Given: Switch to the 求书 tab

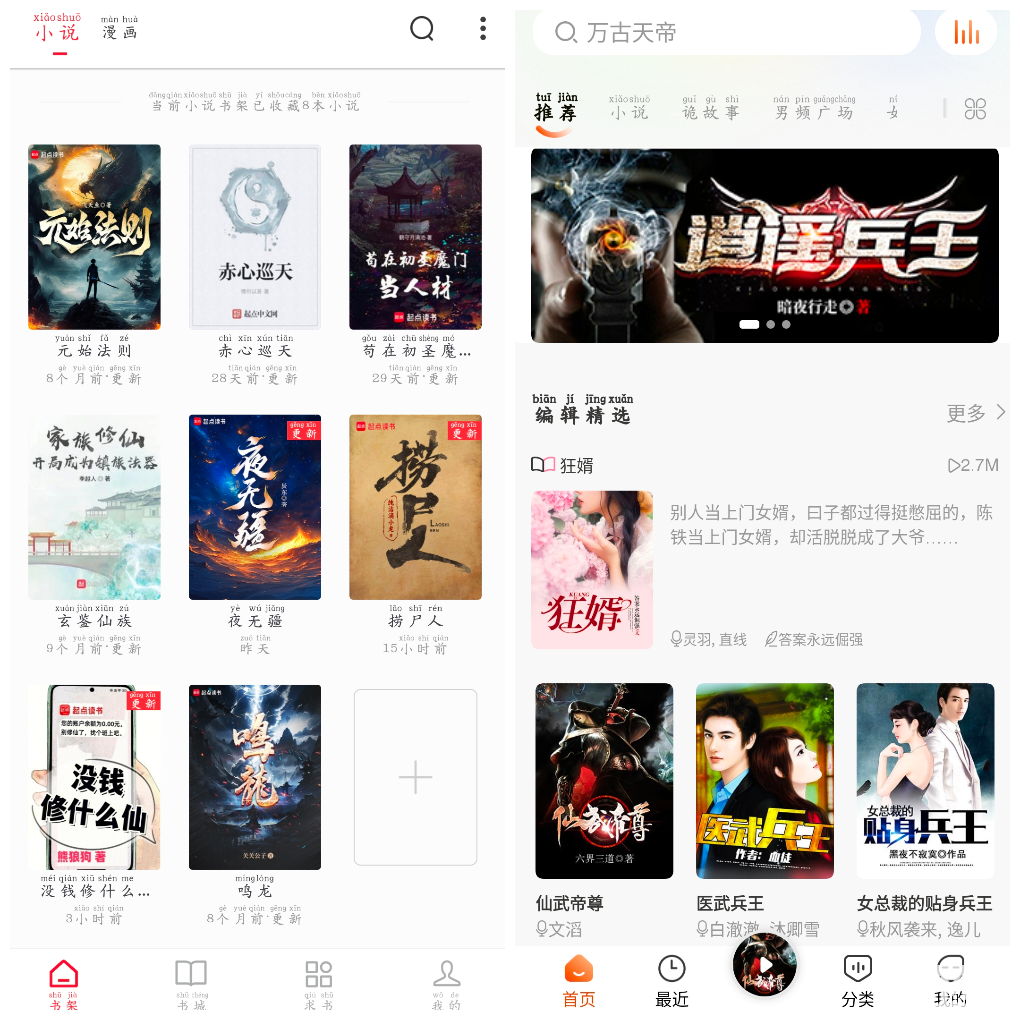Looking at the screenshot, I should click(x=318, y=983).
